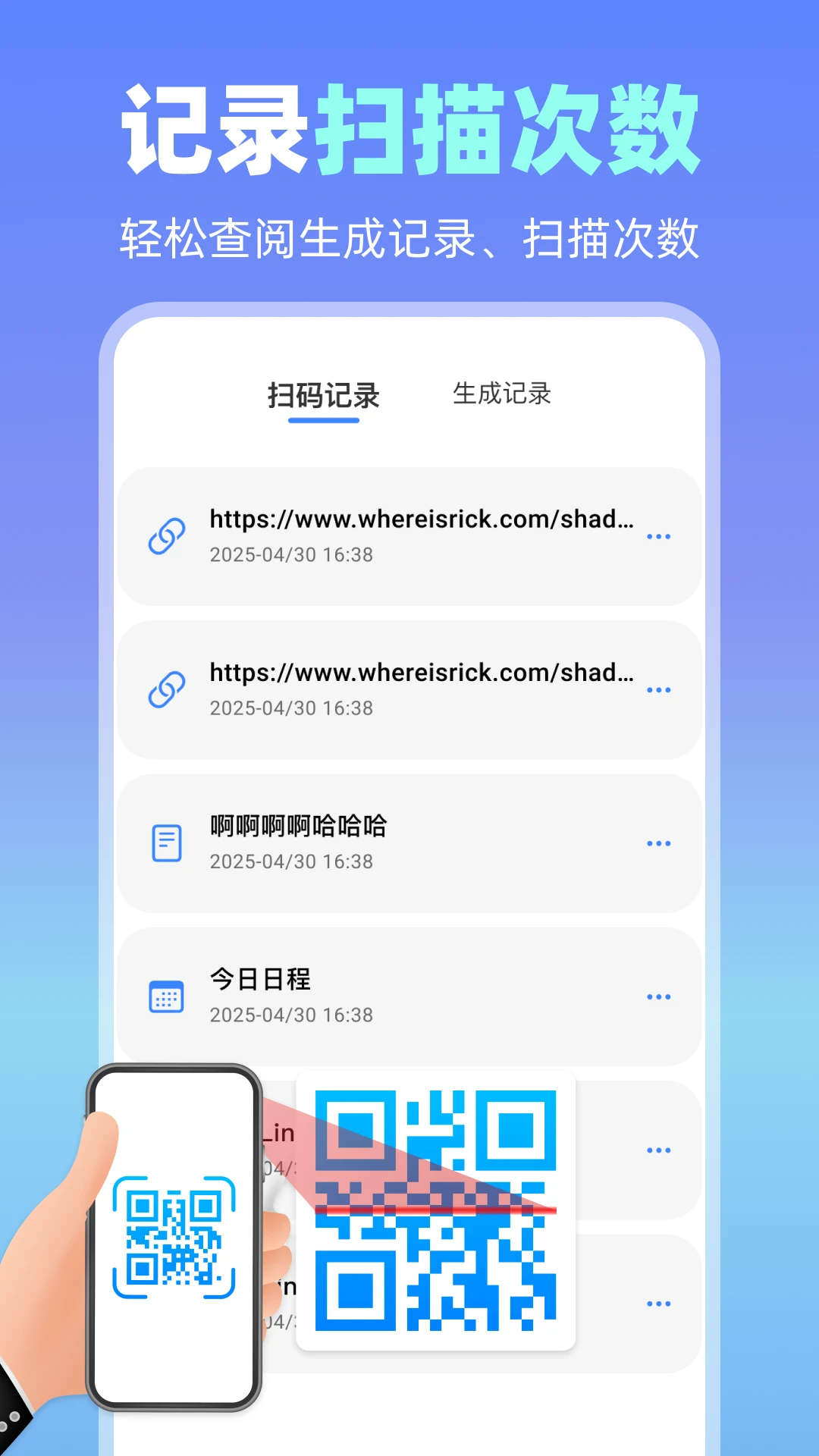Open the ellipsis menu on the first record
Image resolution: width=819 pixels, height=1456 pixels.
(x=659, y=536)
